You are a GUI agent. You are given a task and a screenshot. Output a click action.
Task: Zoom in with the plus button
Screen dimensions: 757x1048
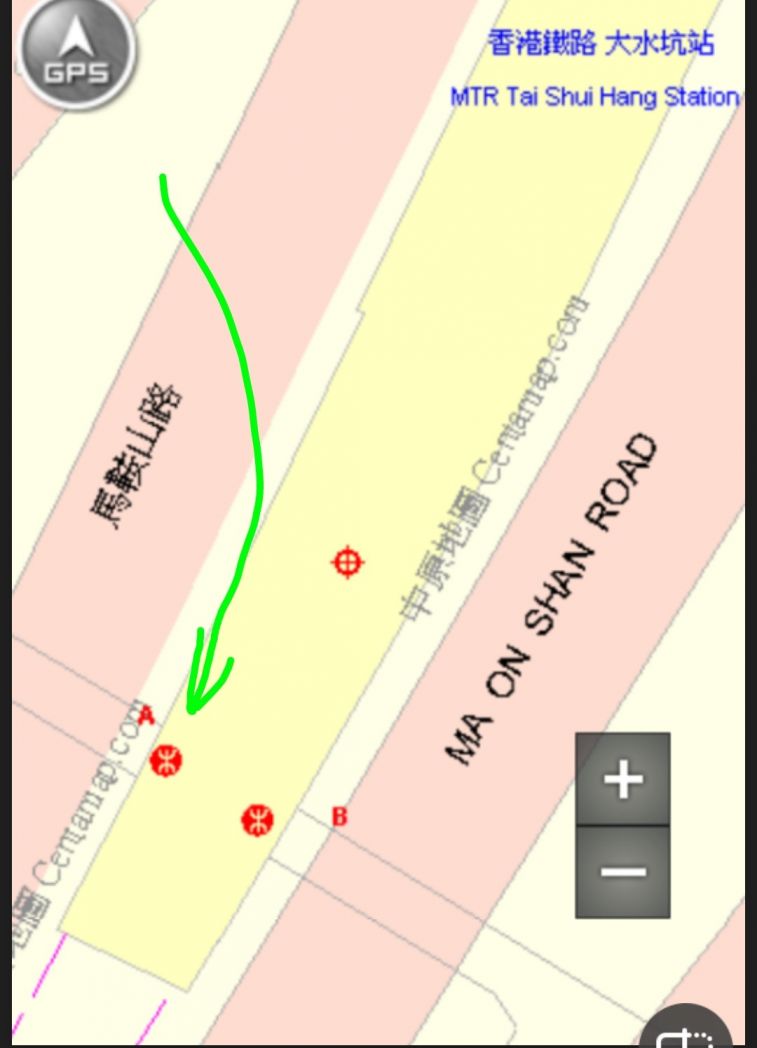pos(622,779)
